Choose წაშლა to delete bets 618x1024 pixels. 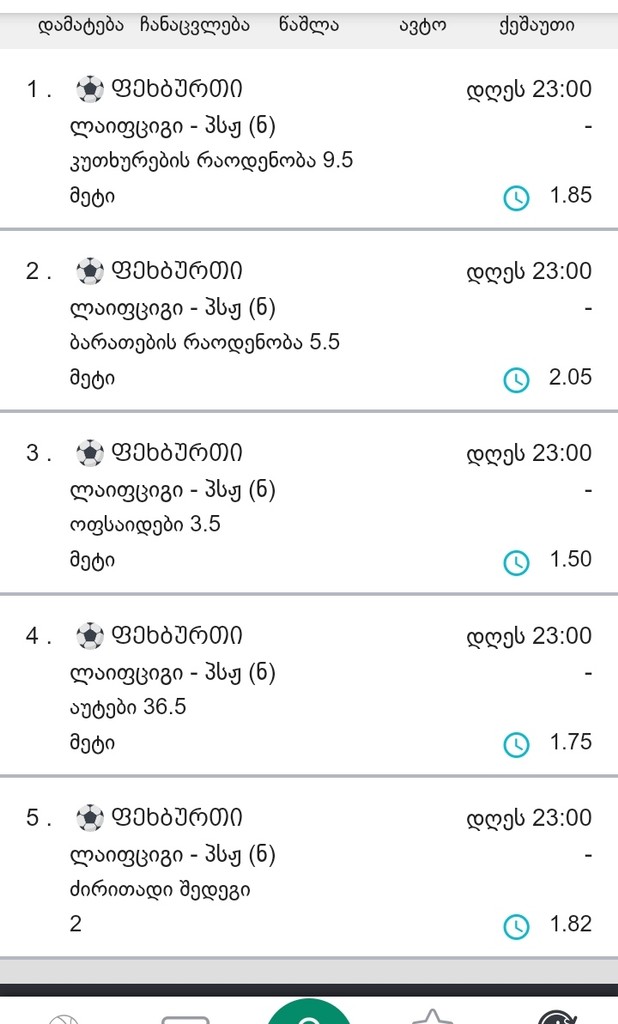pyautogui.click(x=309, y=26)
